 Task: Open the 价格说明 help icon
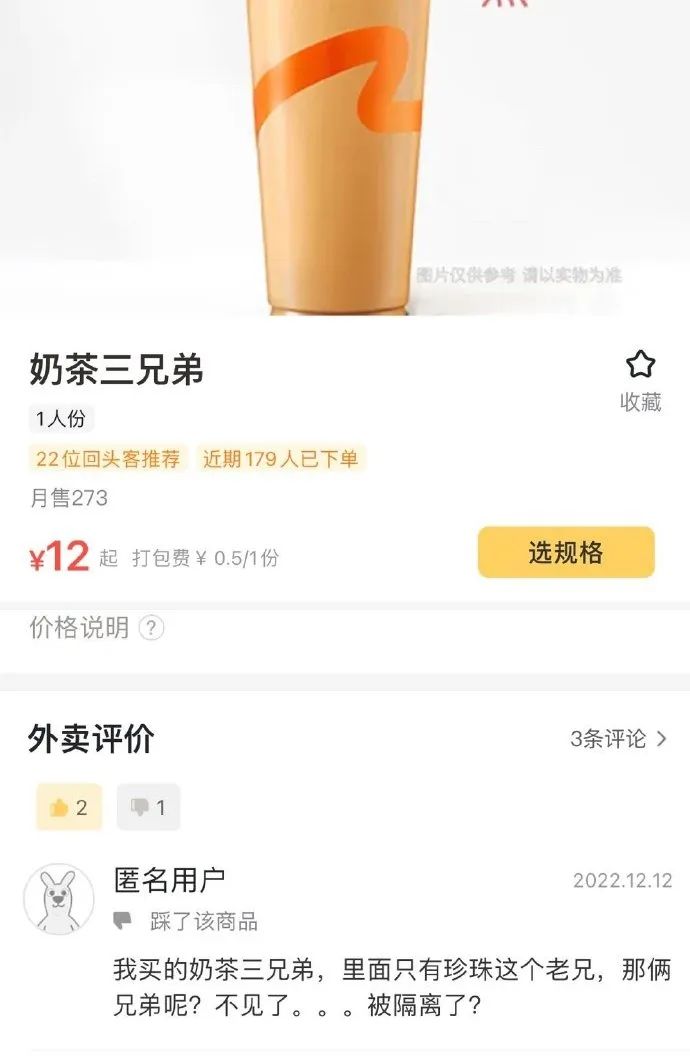click(151, 628)
